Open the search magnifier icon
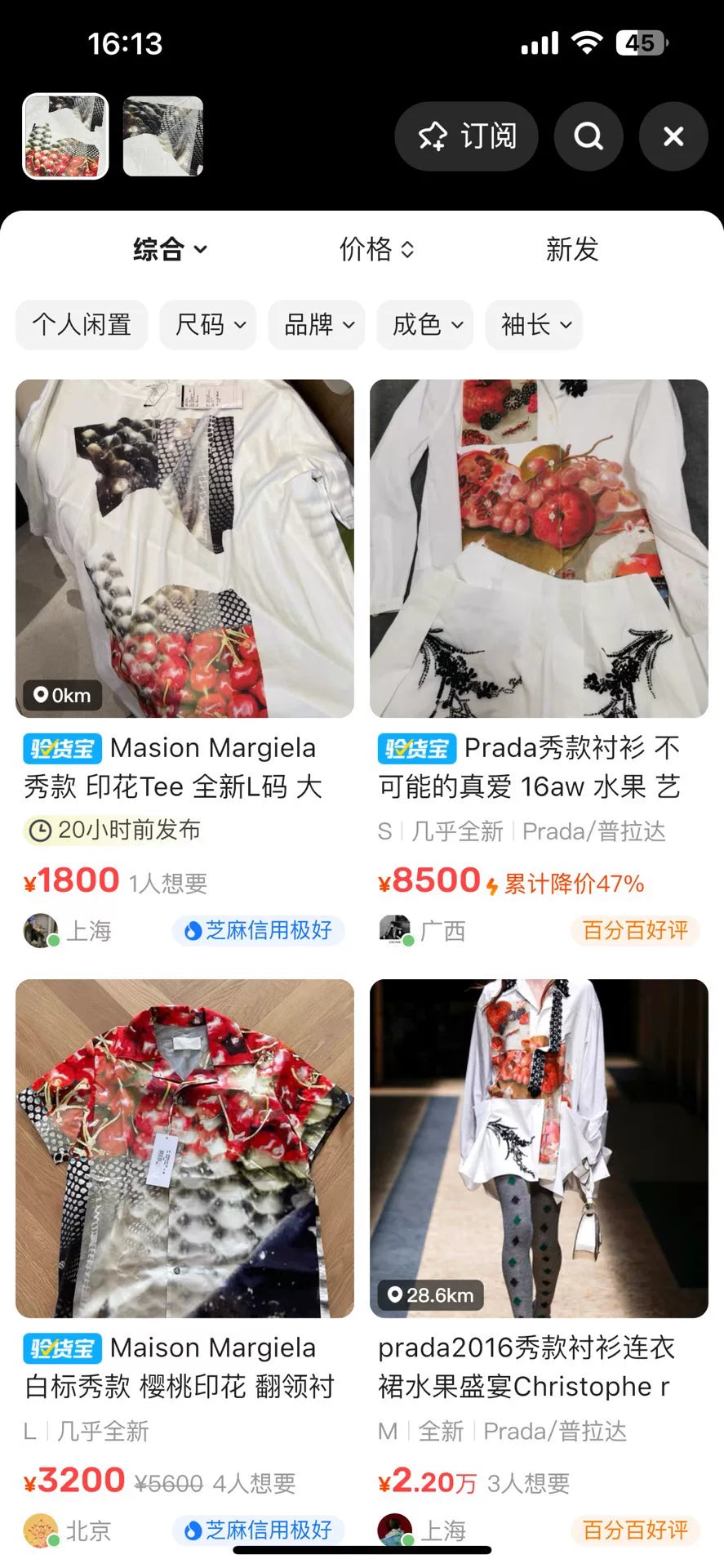This screenshot has width=724, height=1568. coord(589,136)
